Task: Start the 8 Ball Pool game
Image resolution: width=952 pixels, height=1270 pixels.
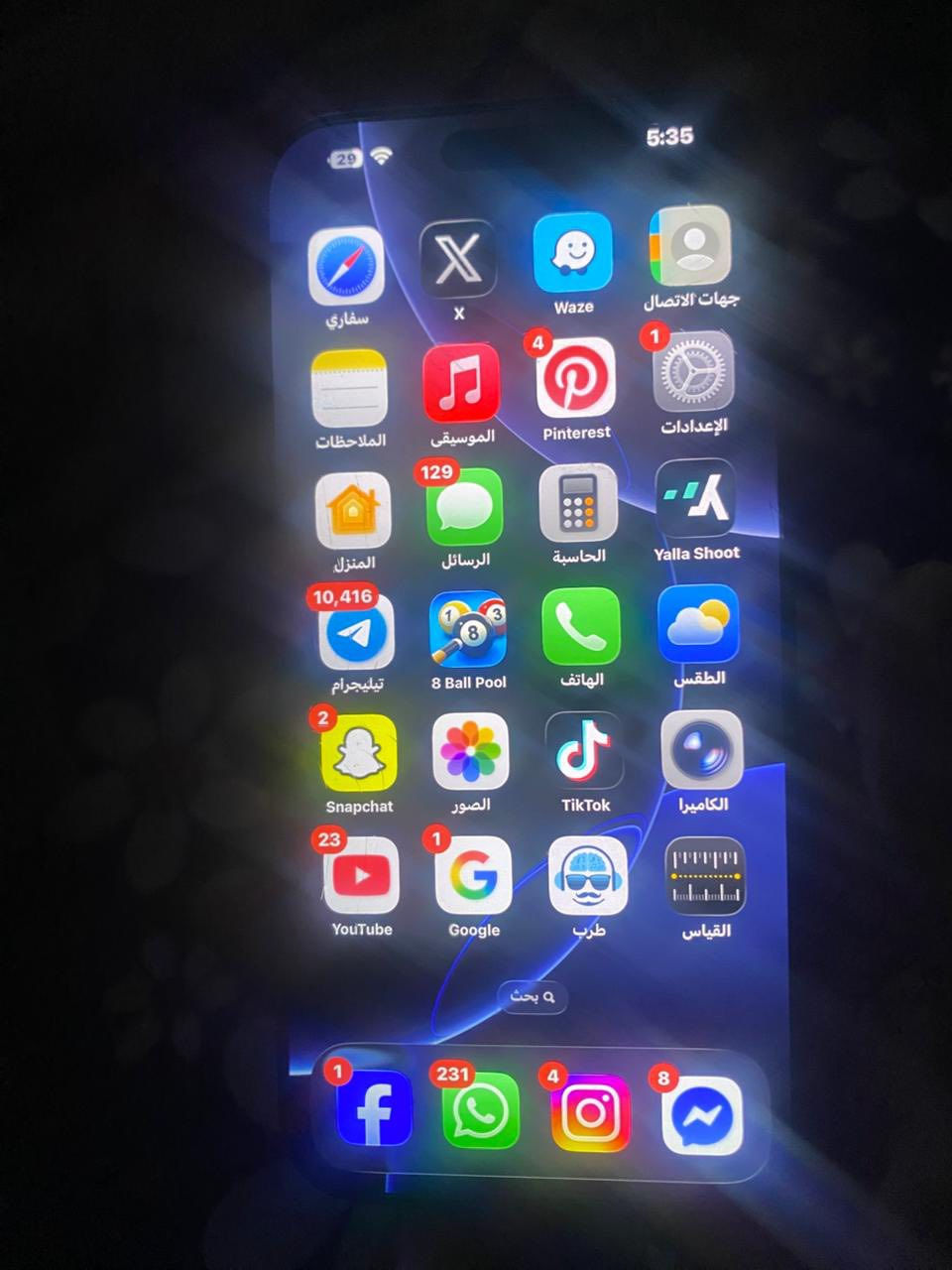Action: pyautogui.click(x=468, y=630)
